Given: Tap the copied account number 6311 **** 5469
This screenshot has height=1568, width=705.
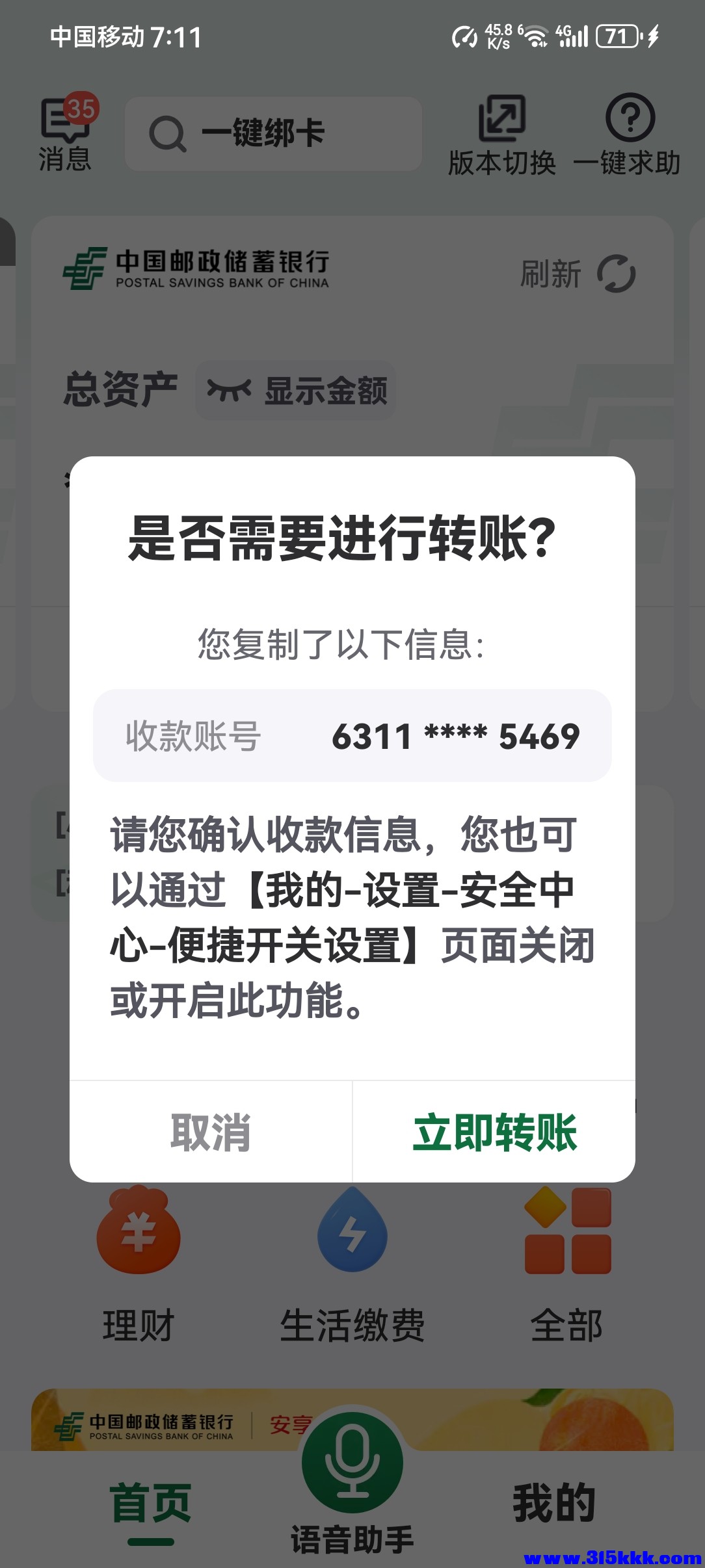Looking at the screenshot, I should tap(457, 738).
